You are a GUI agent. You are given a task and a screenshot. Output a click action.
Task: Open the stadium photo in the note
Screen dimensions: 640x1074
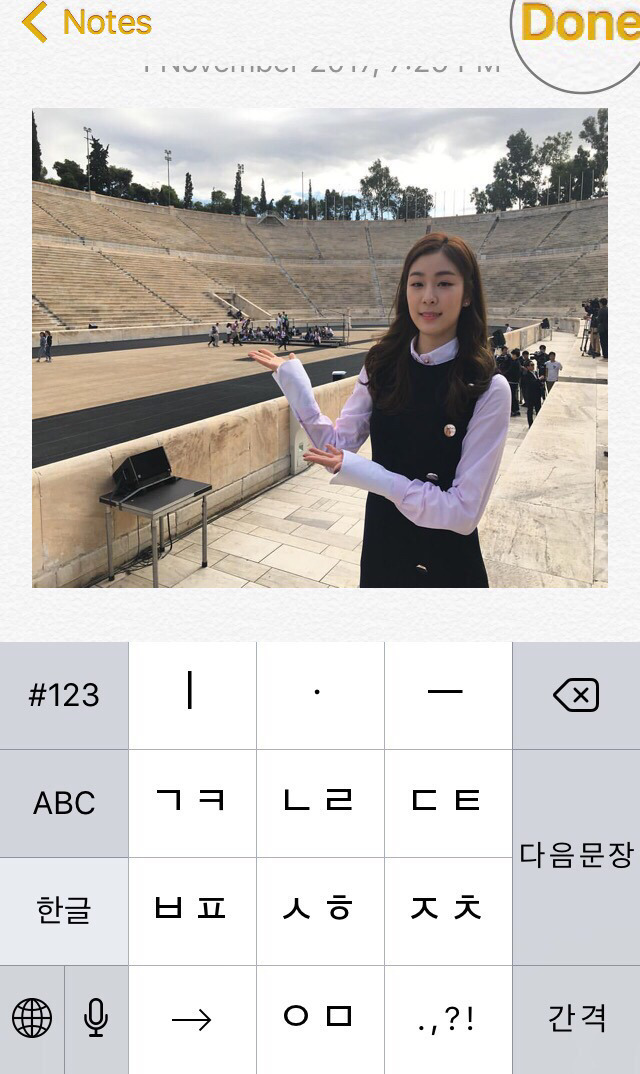click(320, 348)
